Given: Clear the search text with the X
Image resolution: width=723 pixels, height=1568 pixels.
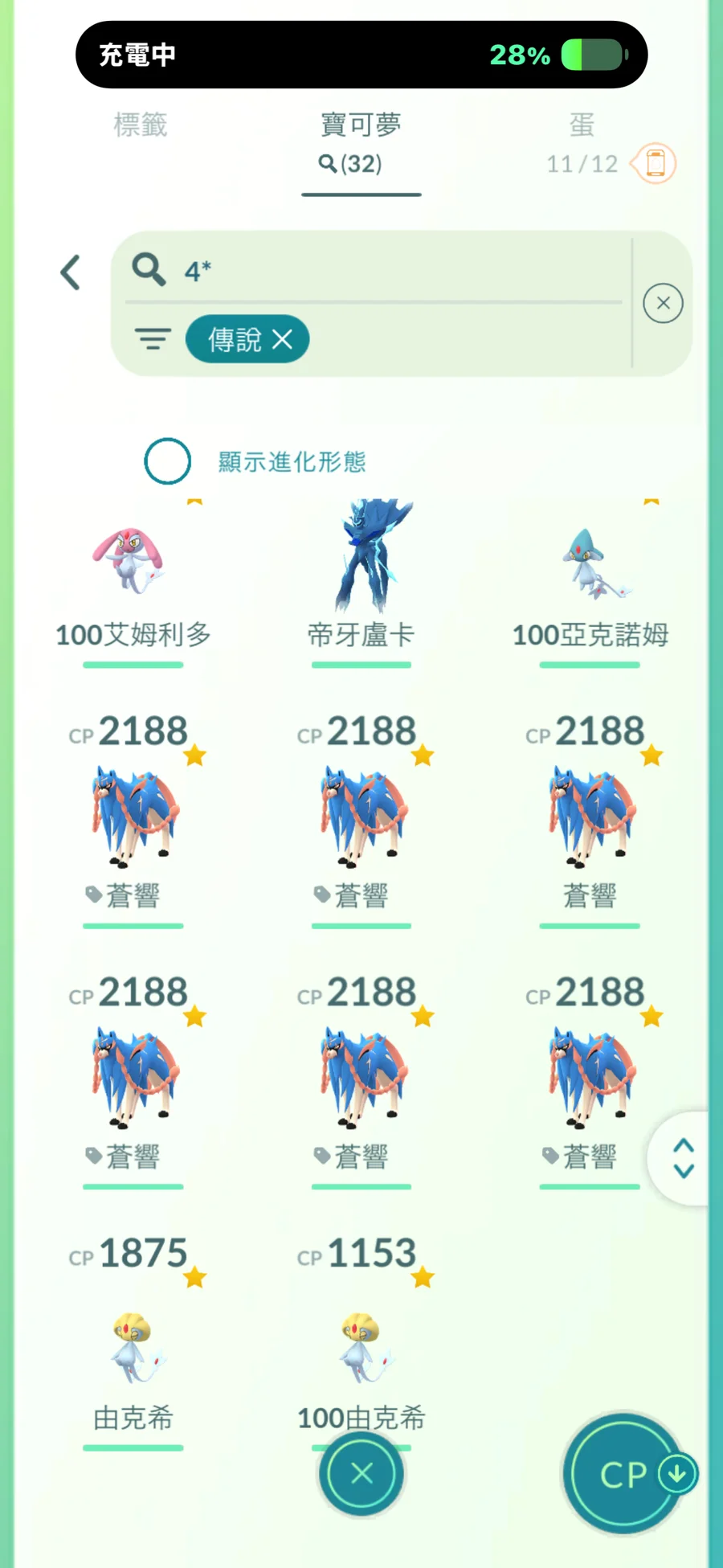Looking at the screenshot, I should coord(663,304).
